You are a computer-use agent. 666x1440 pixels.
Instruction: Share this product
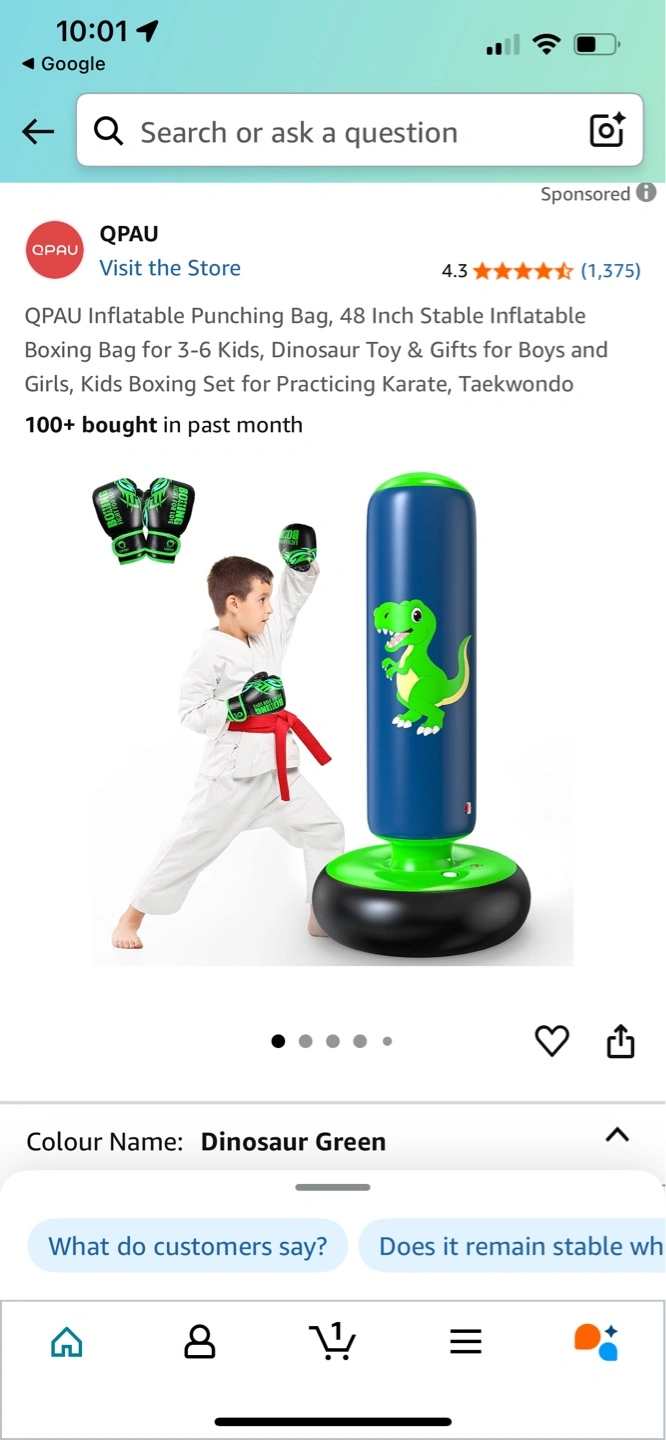[x=621, y=1041]
